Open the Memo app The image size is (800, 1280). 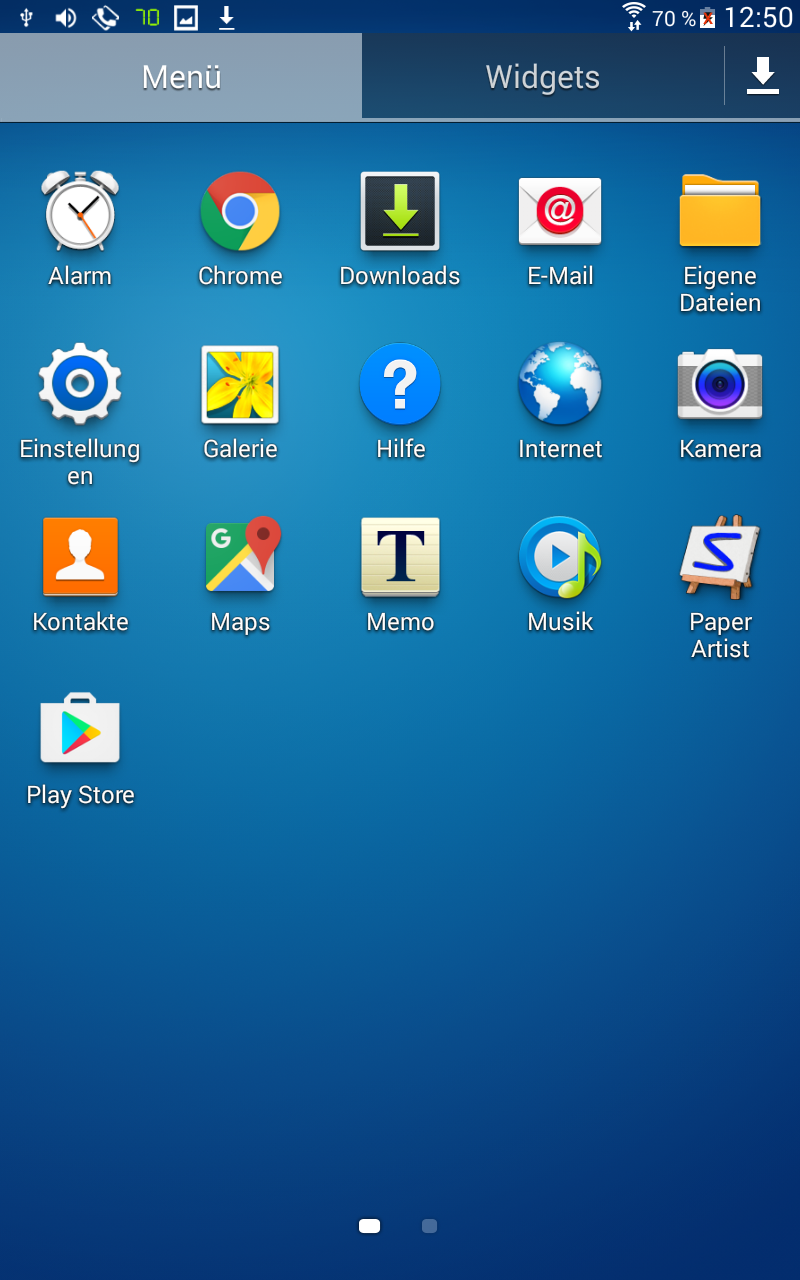point(400,558)
